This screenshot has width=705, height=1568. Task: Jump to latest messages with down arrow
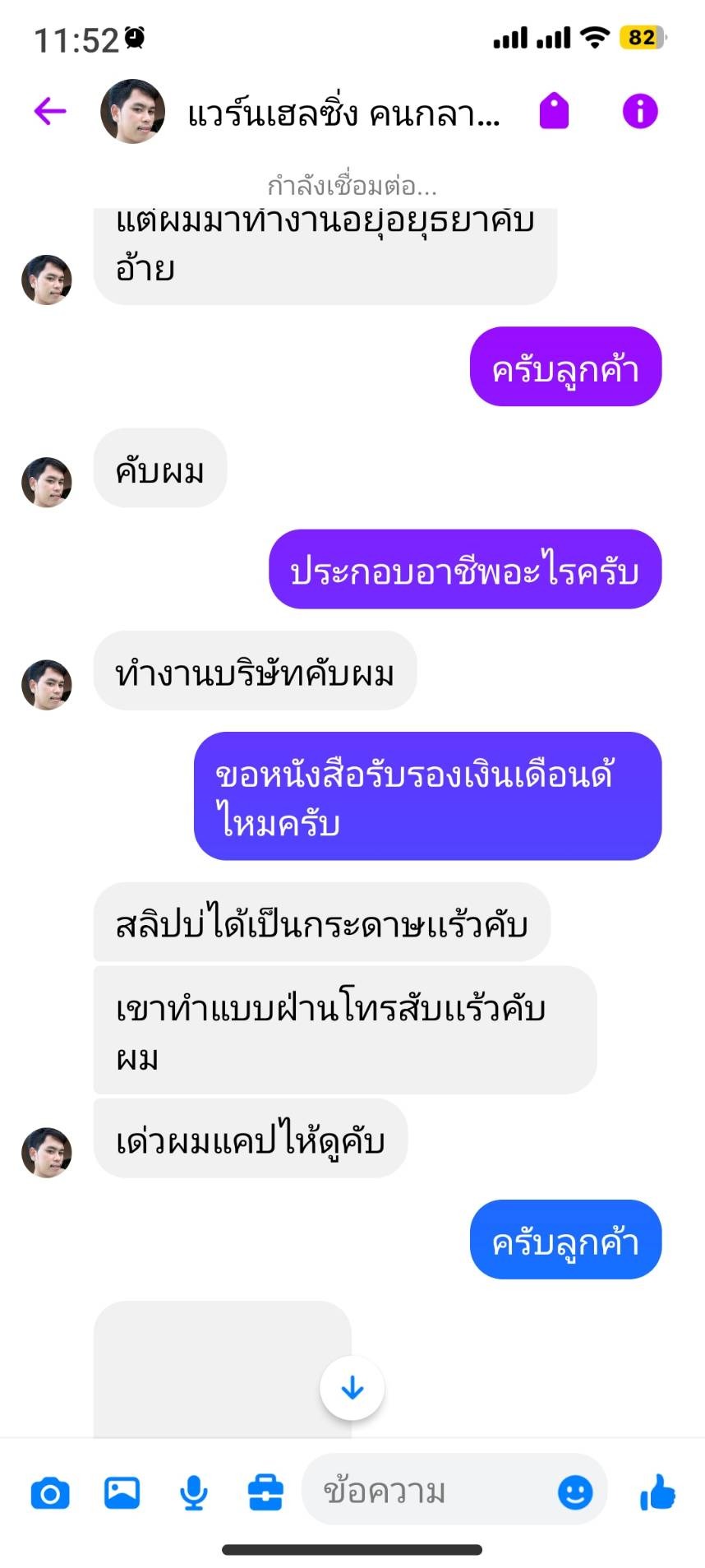pos(352,1388)
